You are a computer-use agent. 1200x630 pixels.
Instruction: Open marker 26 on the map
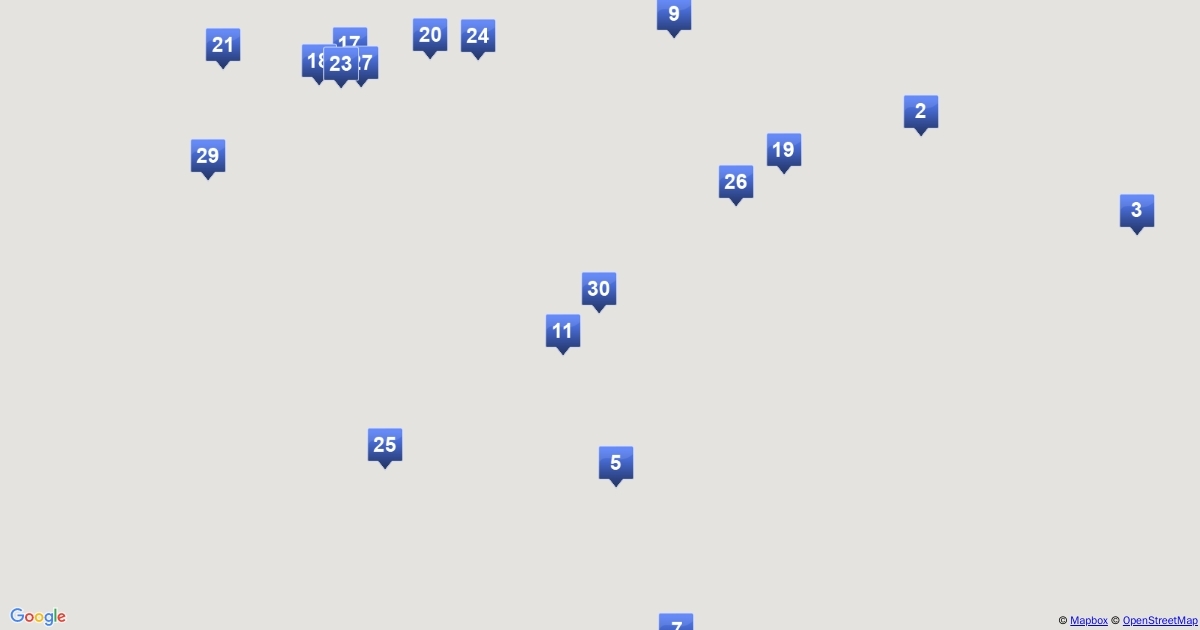tap(736, 182)
